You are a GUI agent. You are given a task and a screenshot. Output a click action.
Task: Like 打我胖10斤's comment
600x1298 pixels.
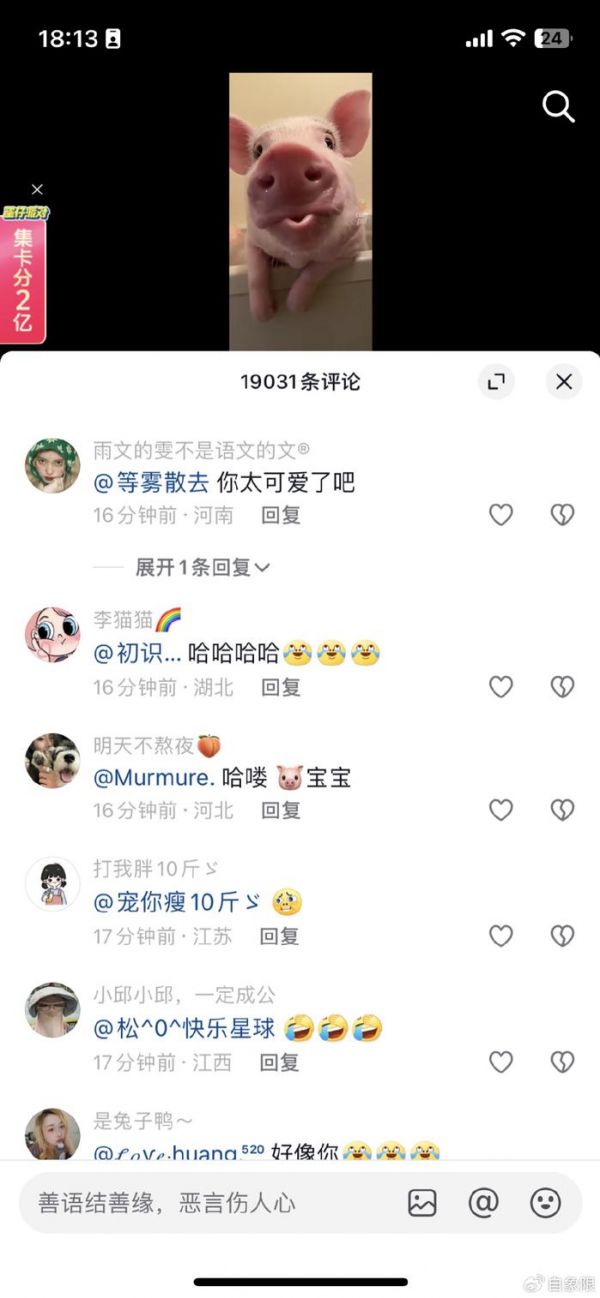click(500, 936)
